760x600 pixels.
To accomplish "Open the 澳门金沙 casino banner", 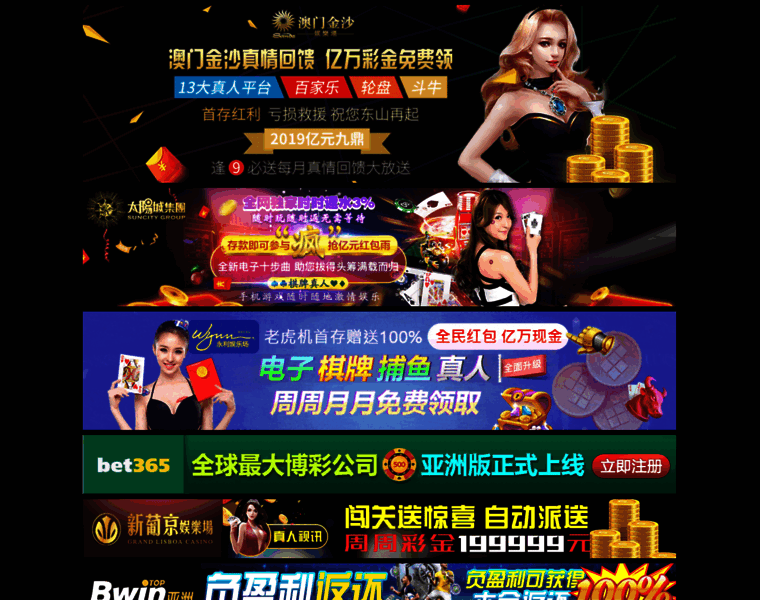I will point(378,95).
